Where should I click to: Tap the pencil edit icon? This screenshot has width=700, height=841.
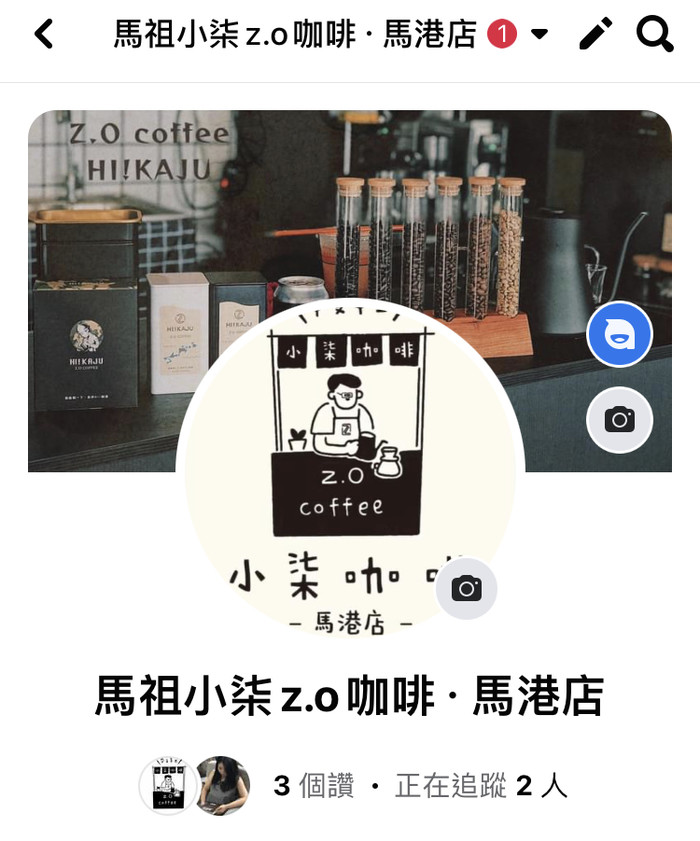[596, 35]
